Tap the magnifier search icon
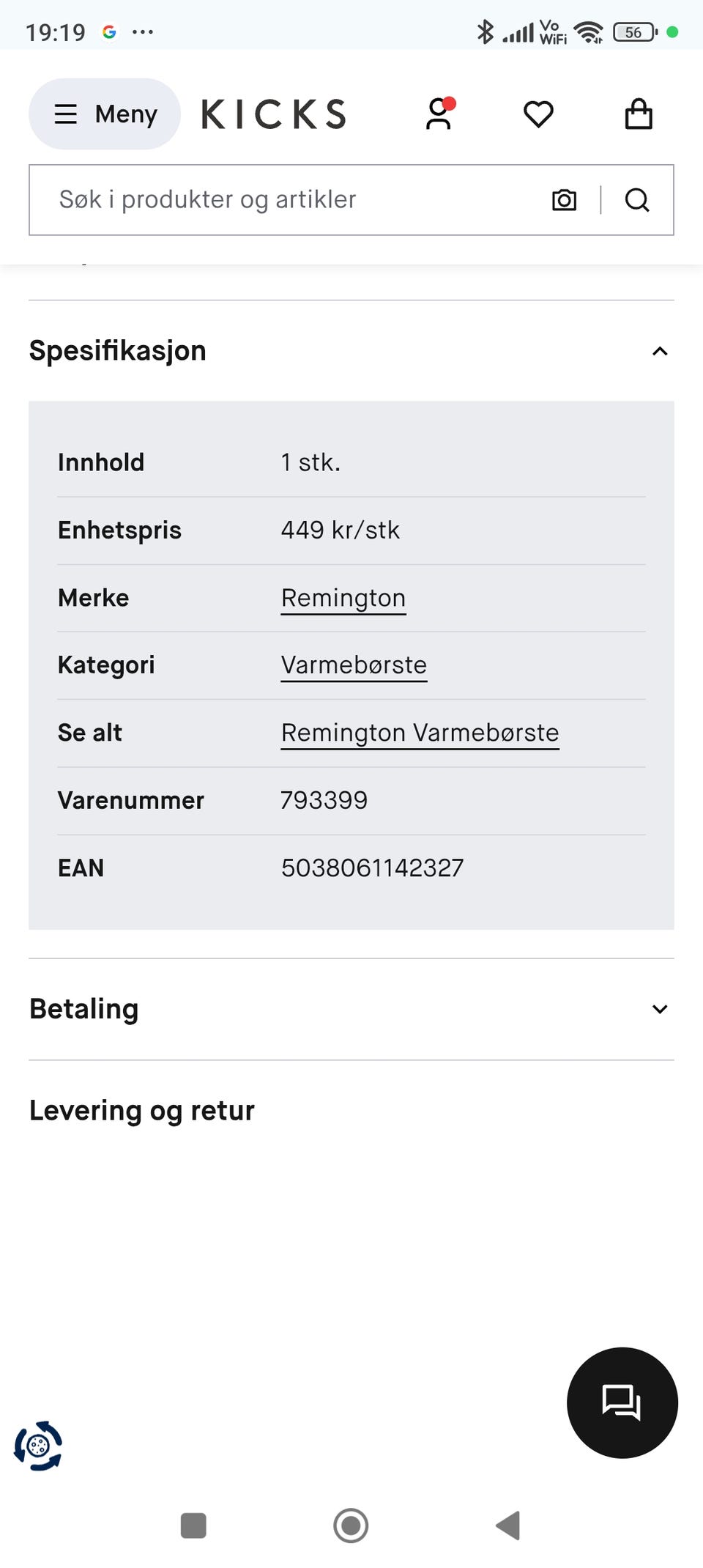The width and height of the screenshot is (703, 1568). coord(637,199)
